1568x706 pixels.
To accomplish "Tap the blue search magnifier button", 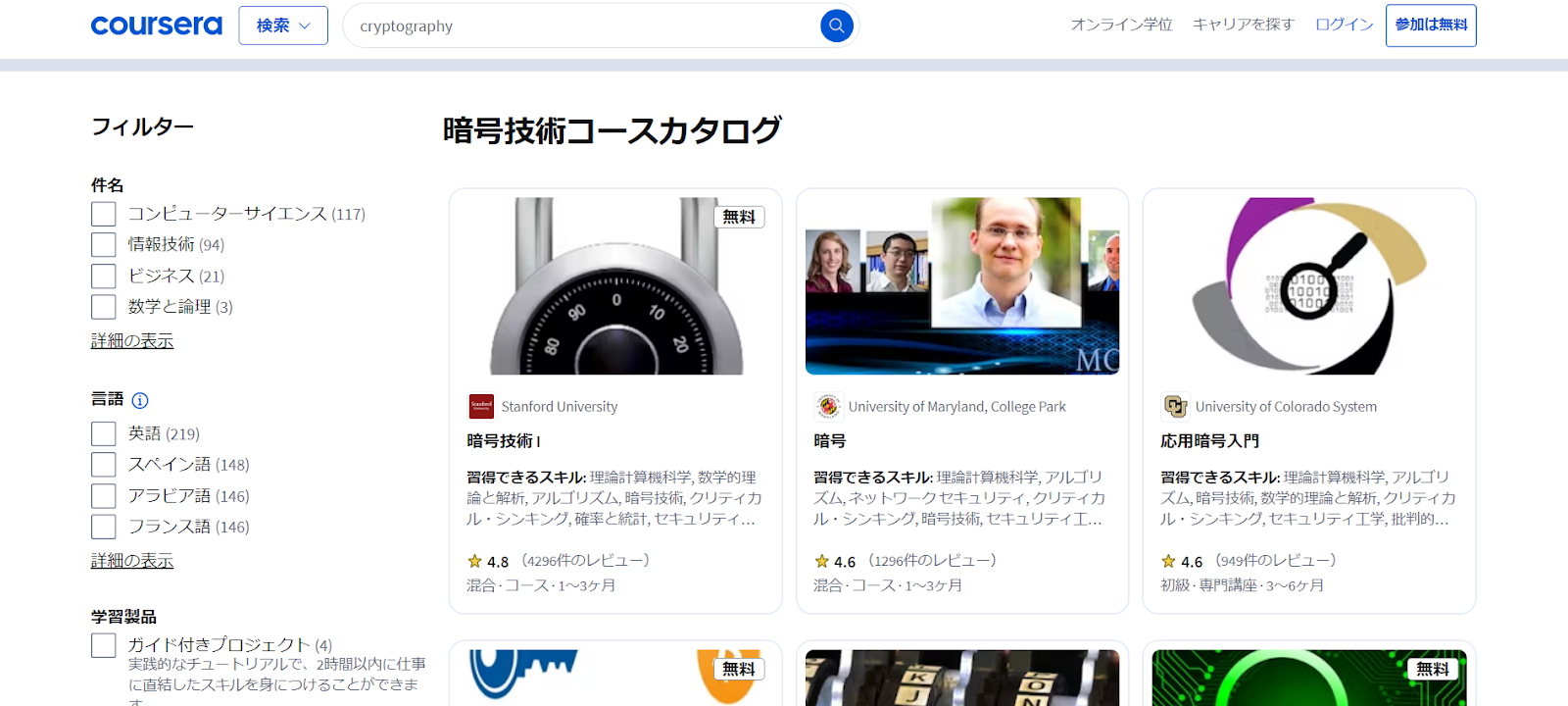I will [x=836, y=26].
